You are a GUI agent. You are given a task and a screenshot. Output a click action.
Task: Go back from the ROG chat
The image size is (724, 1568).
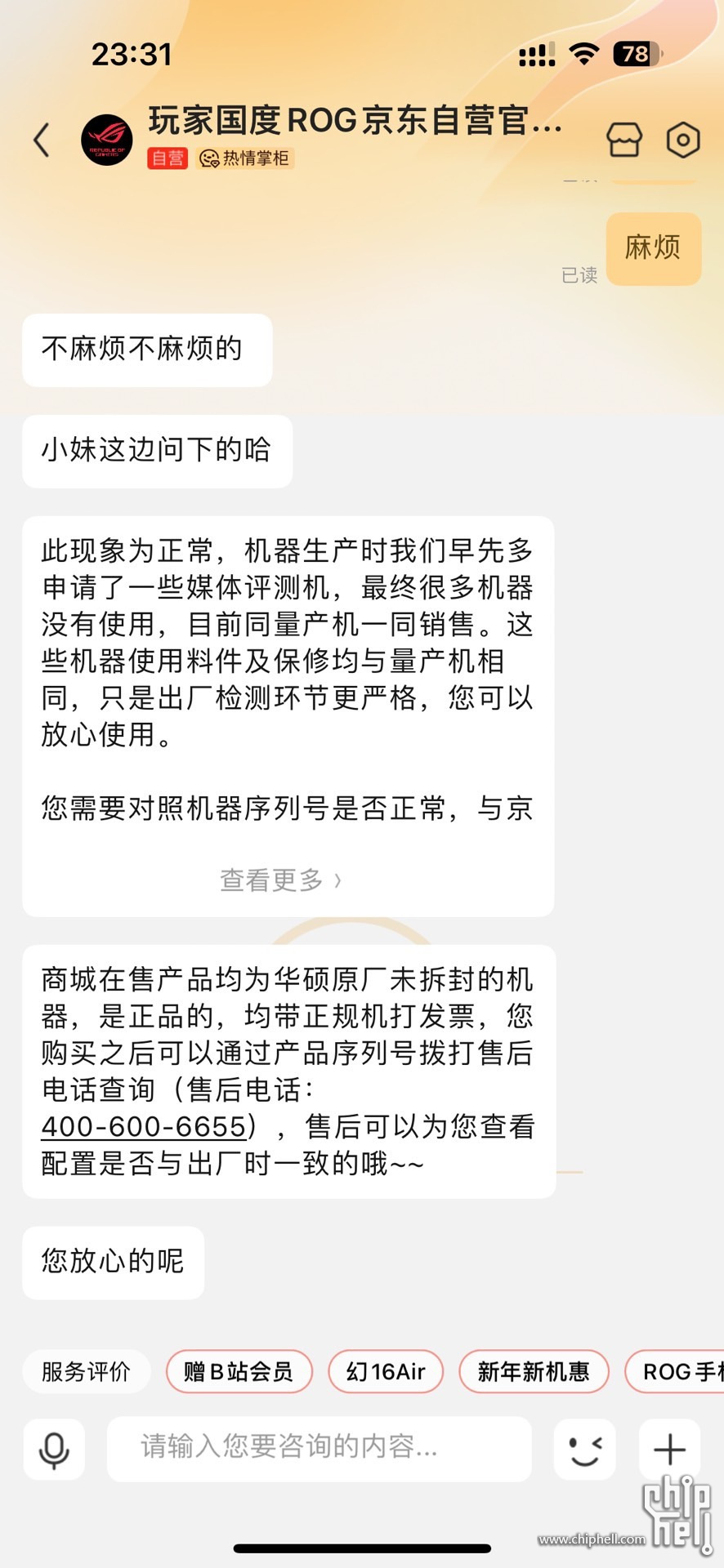click(x=42, y=140)
